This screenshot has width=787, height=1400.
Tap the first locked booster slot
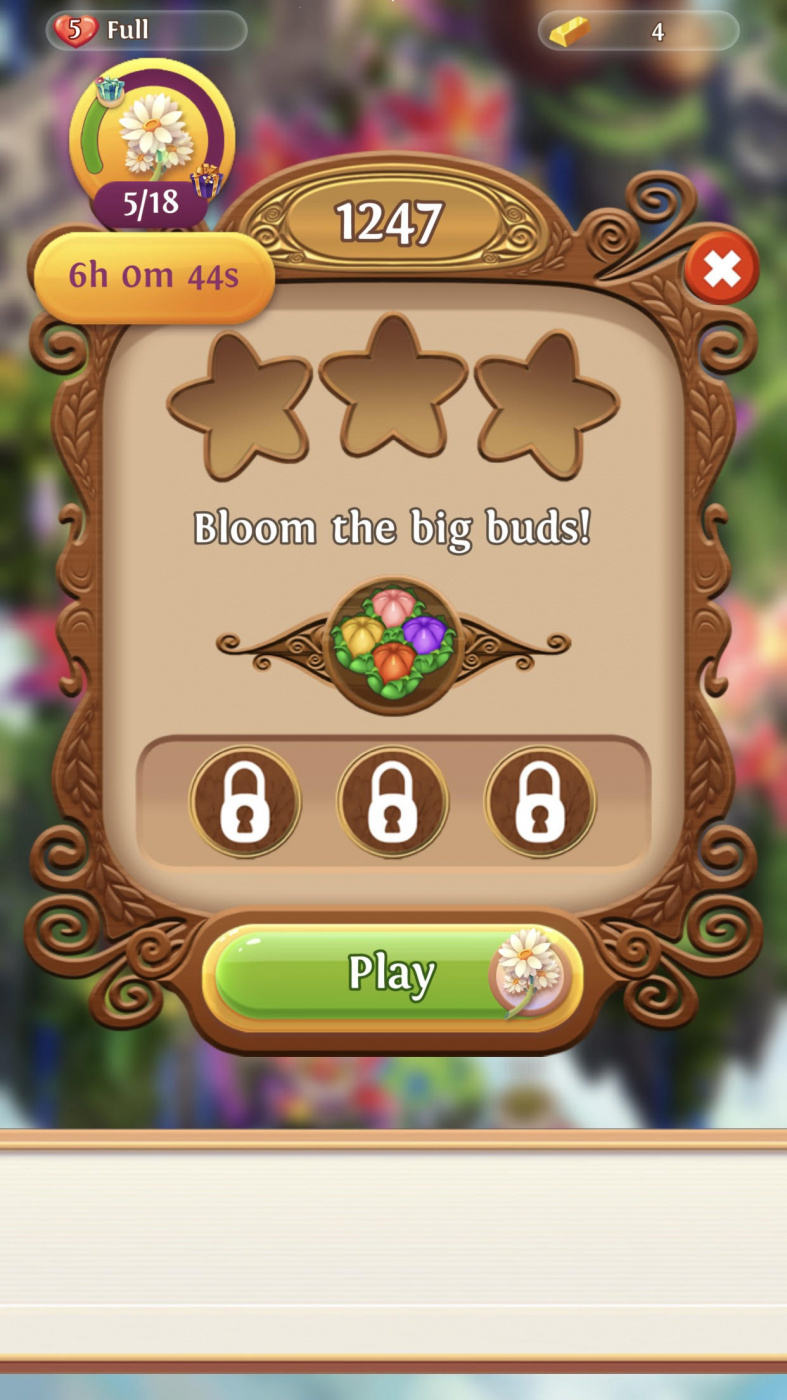click(x=245, y=801)
